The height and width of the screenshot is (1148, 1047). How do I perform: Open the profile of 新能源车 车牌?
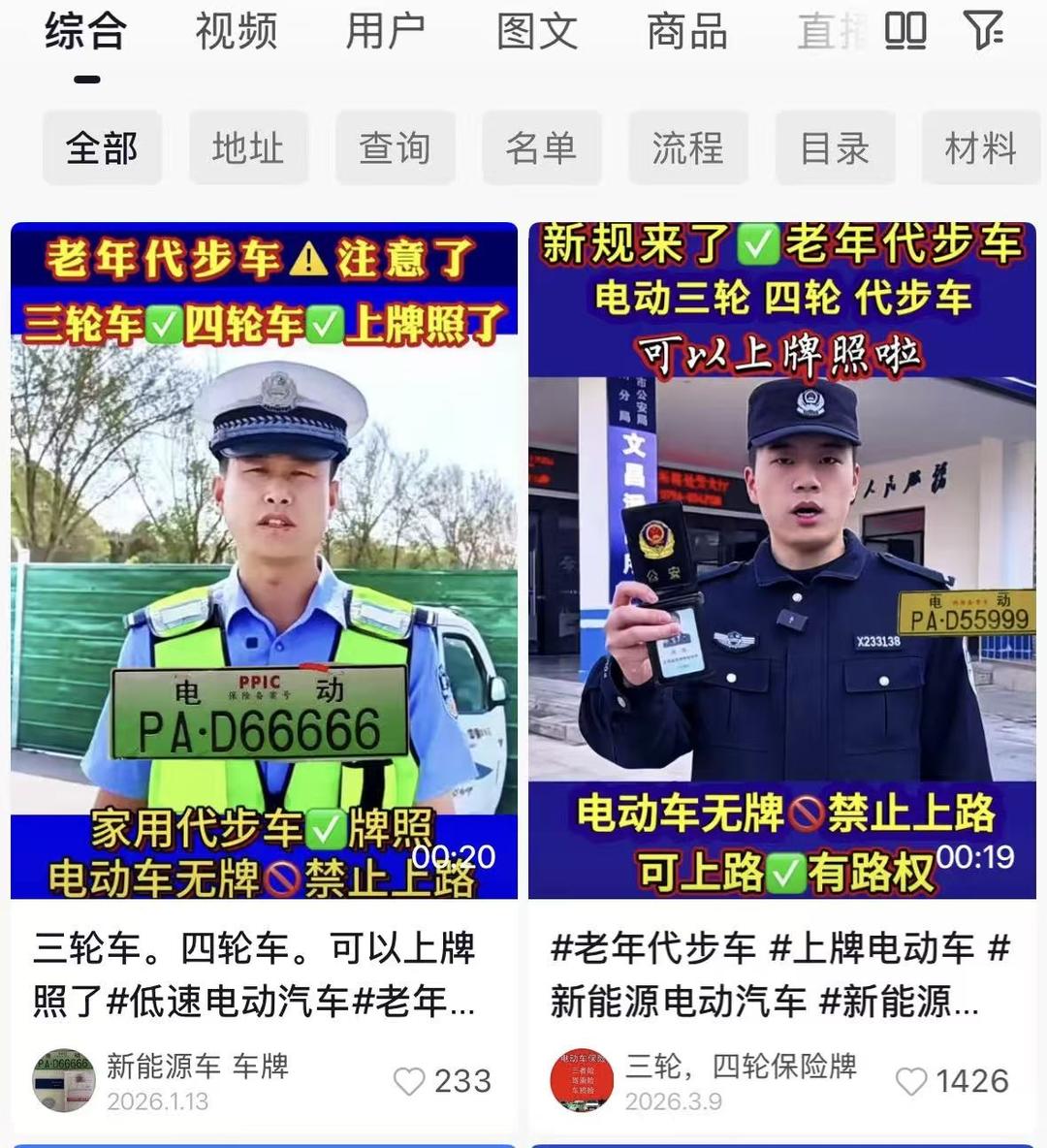tap(64, 1080)
